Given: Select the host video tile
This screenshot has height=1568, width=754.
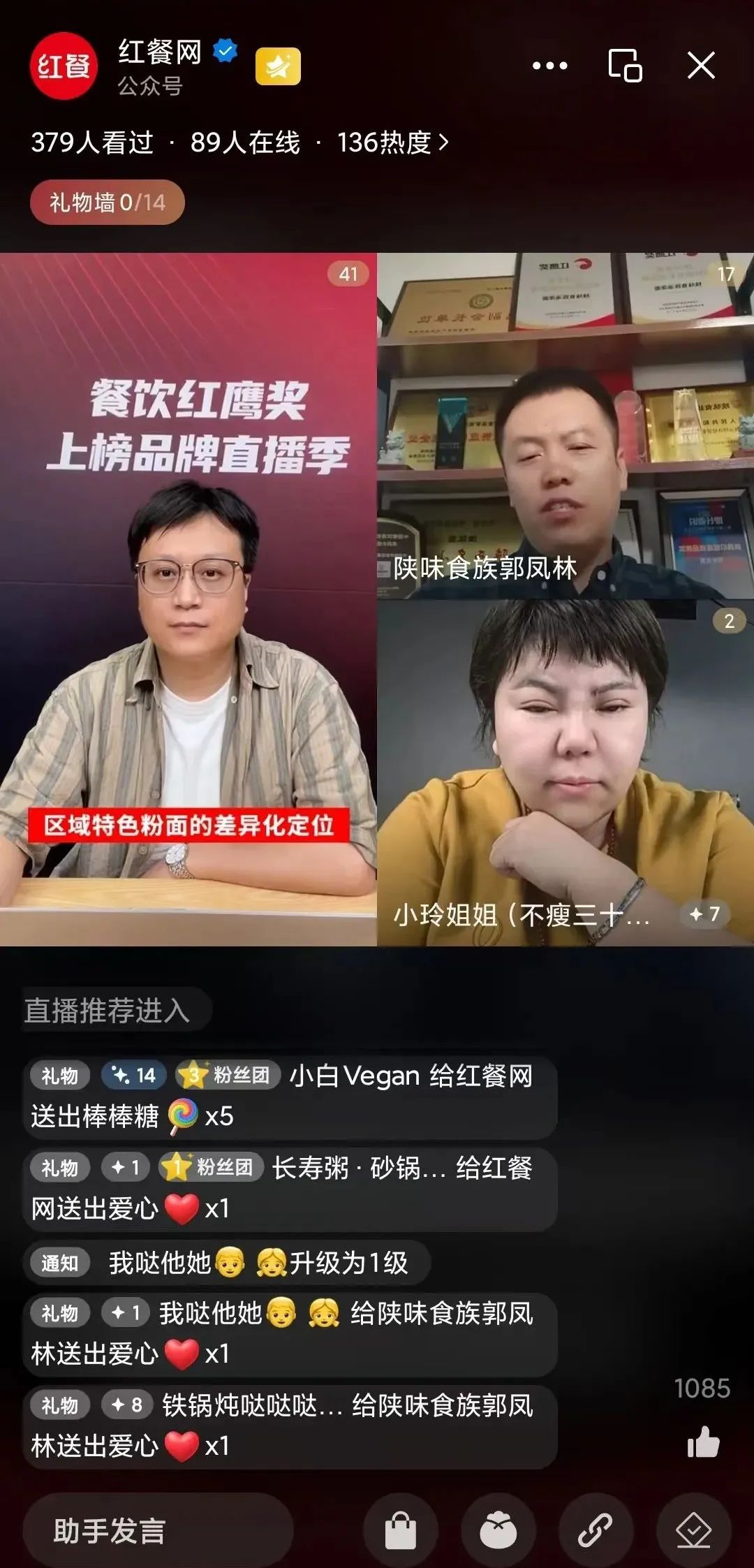Looking at the screenshot, I should coord(188,599).
